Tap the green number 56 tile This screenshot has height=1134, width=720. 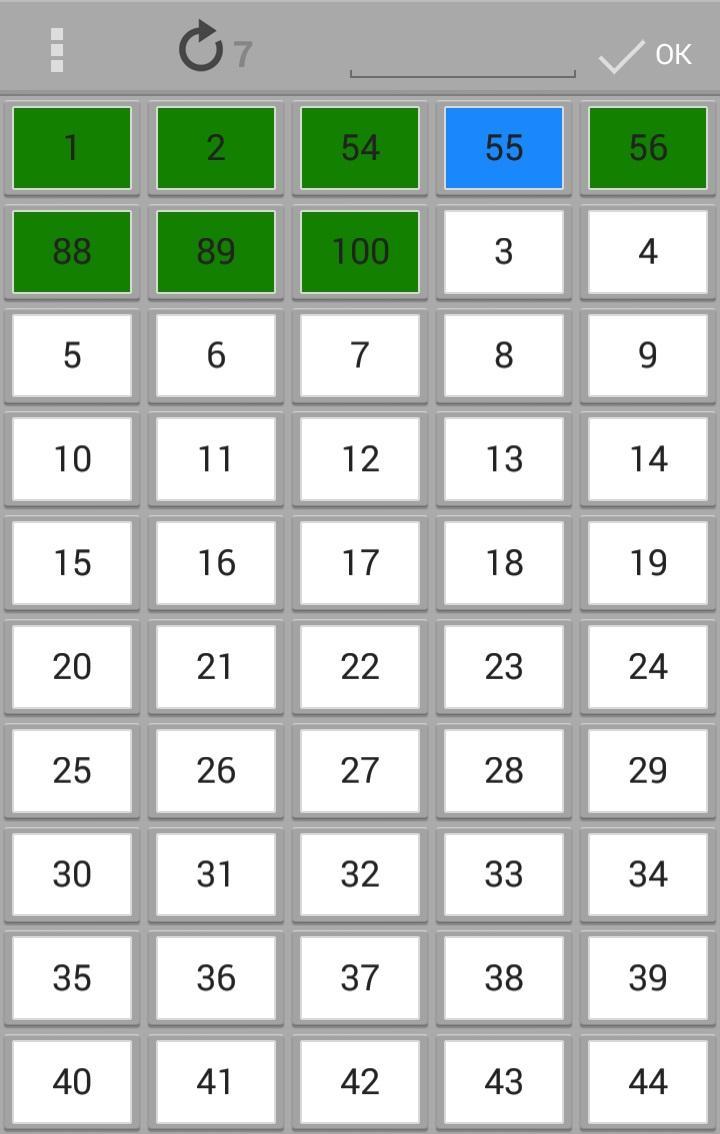pyautogui.click(x=648, y=148)
